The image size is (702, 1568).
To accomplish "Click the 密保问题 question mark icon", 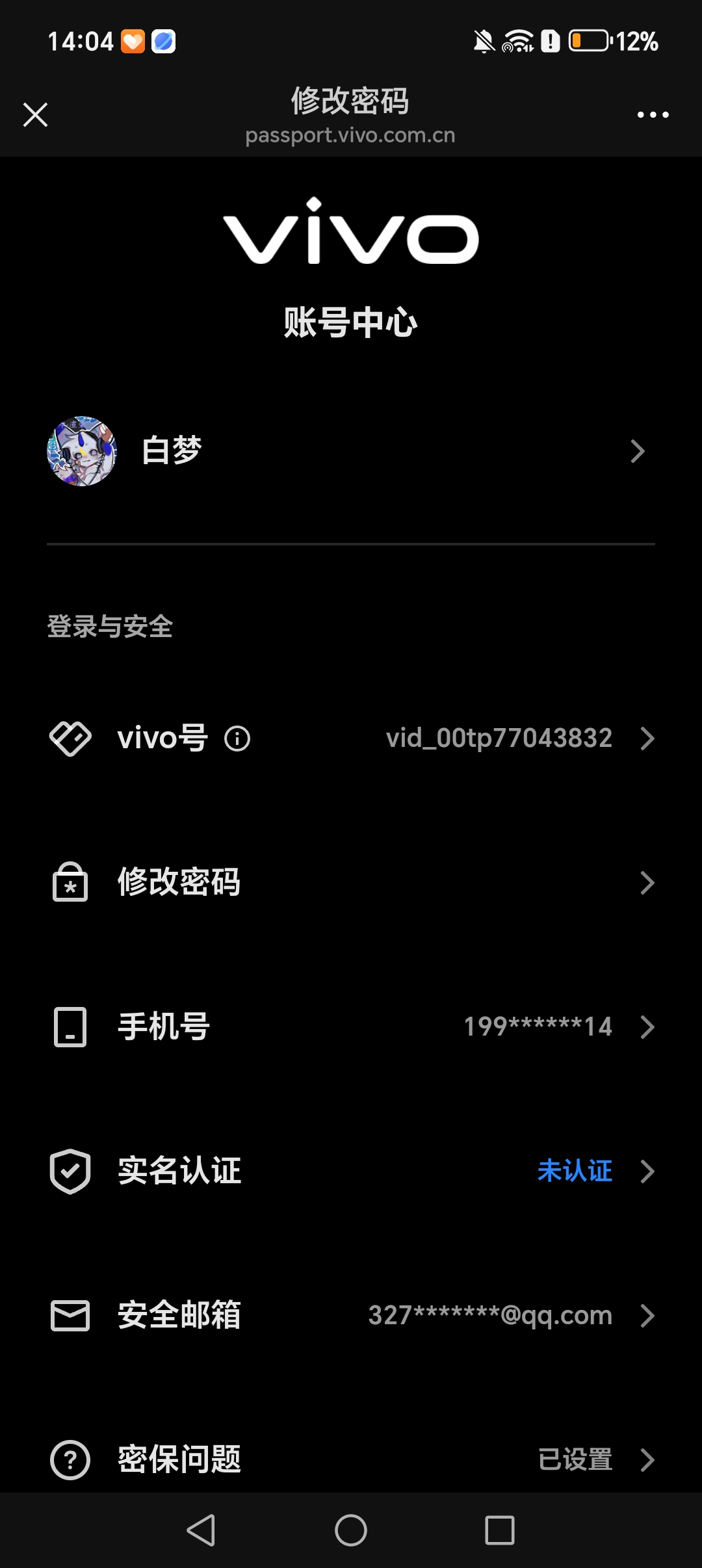I will pyautogui.click(x=70, y=1459).
